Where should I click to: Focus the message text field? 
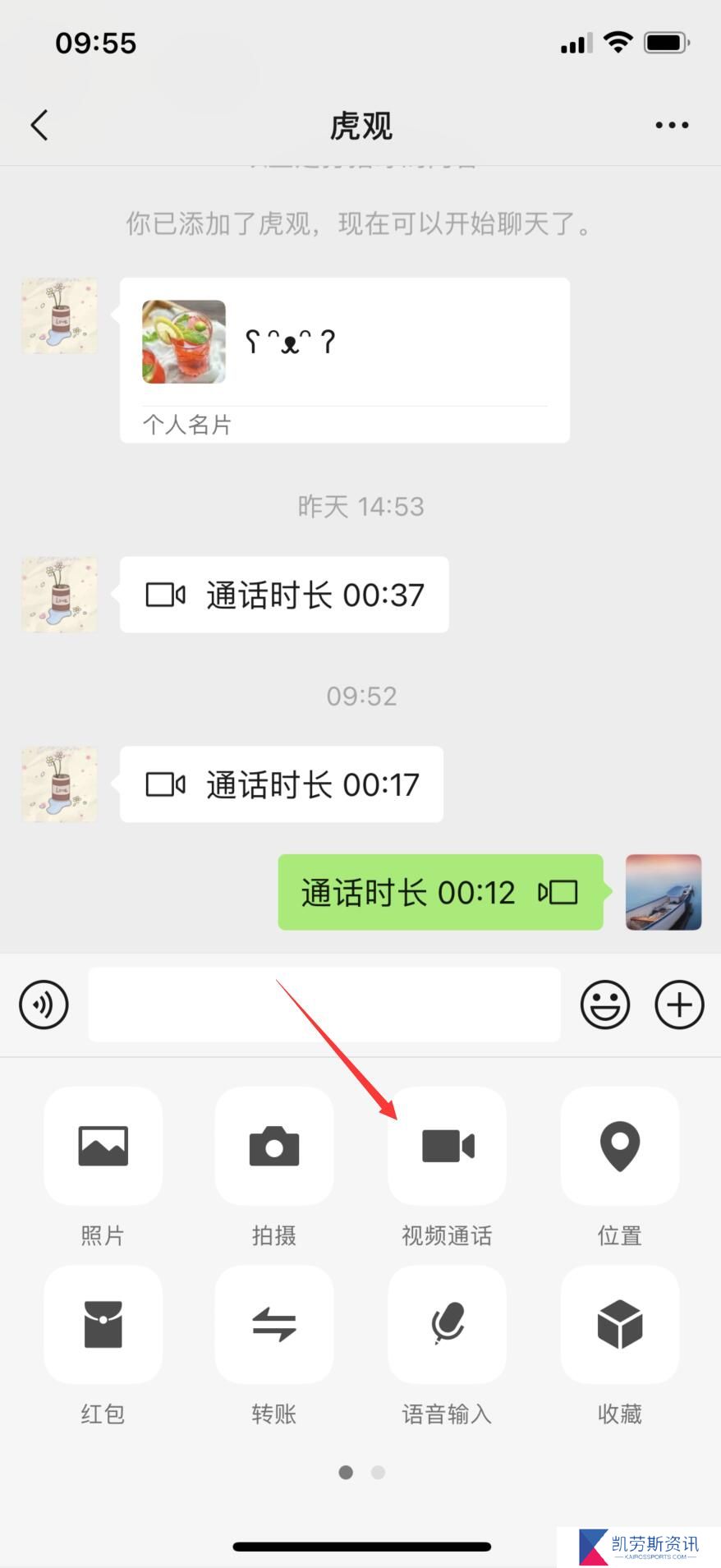pos(324,1005)
